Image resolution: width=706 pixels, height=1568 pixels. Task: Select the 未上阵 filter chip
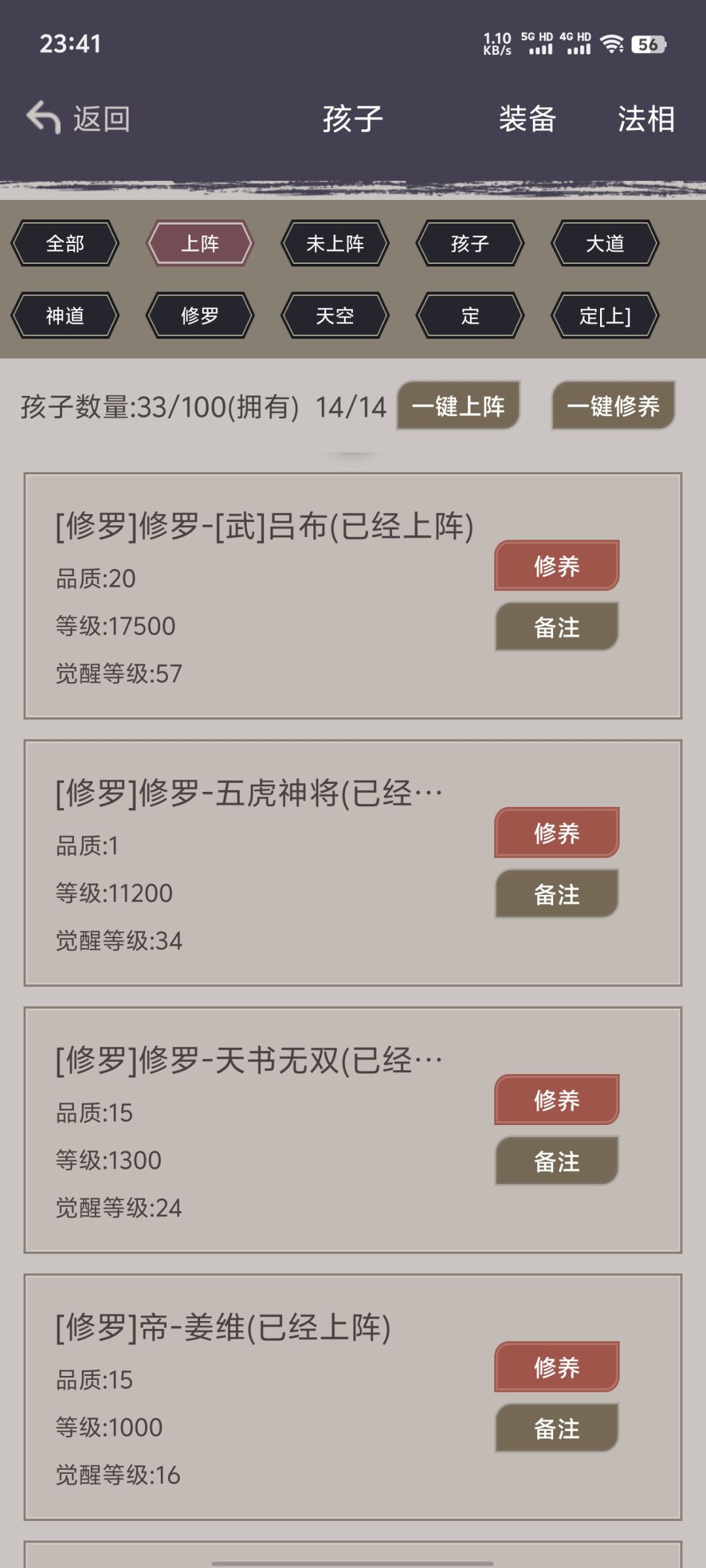pos(335,244)
